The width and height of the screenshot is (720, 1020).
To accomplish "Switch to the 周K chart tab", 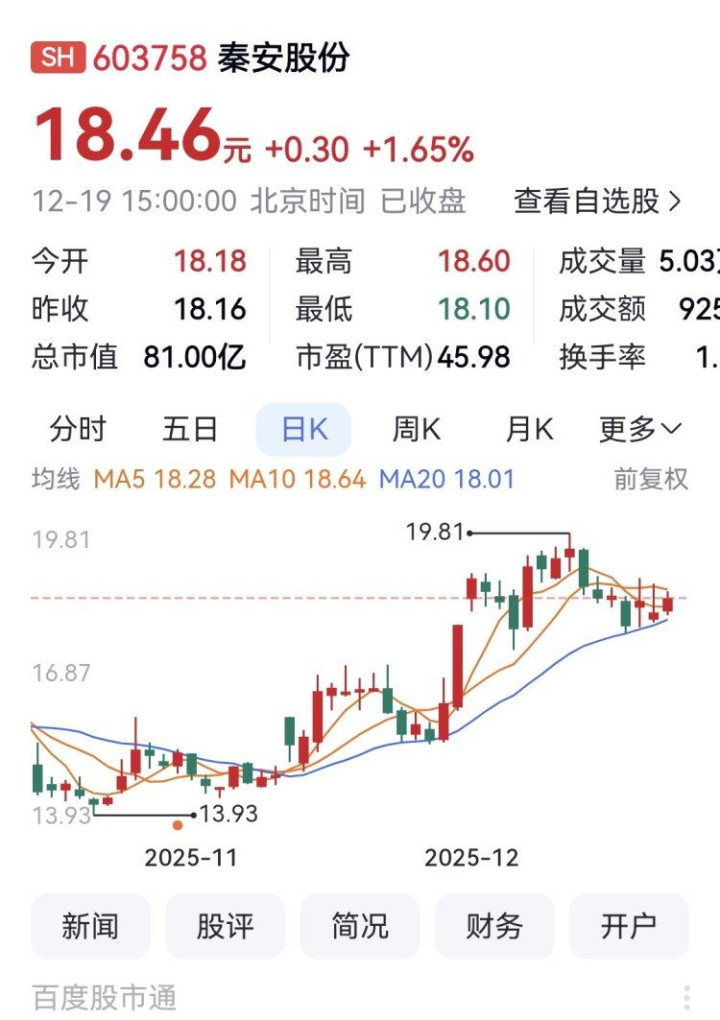I will [x=416, y=430].
